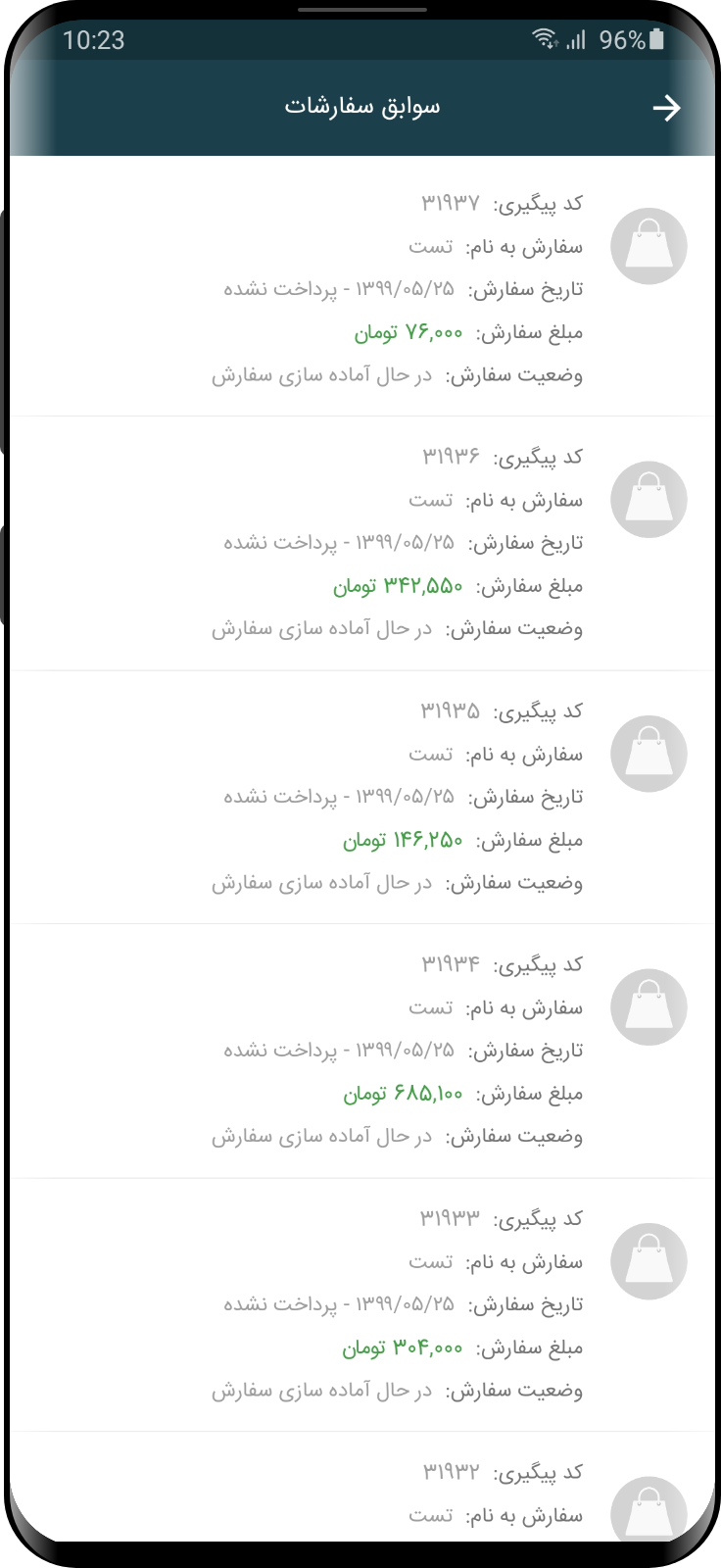Viewport: 721px width, 1568px height.
Task: Open order with tracking code ۳۱۹۳۶
Action: [360, 543]
